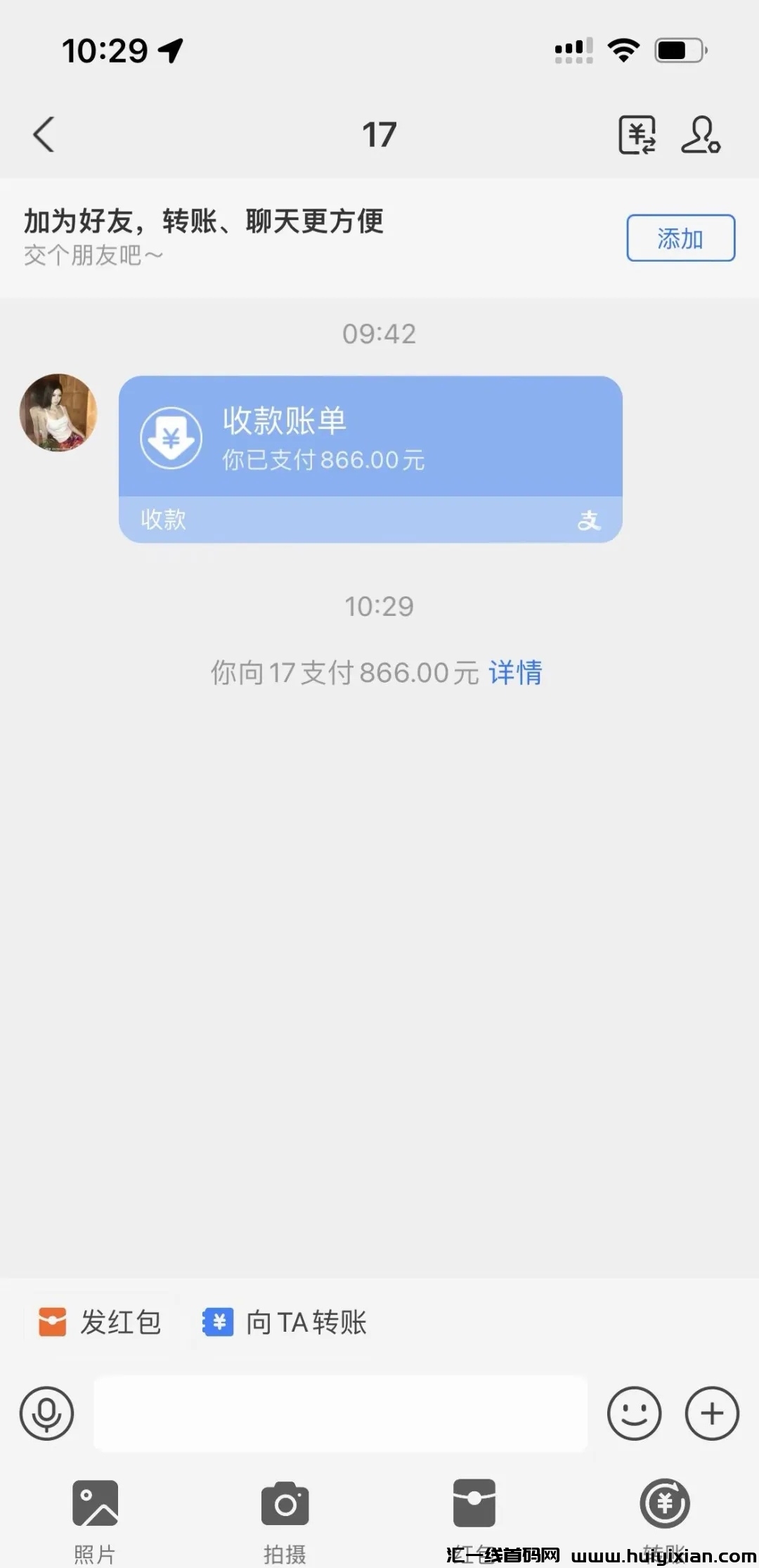
Task: Open 红包 from the bottom shortcut bar
Action: tap(474, 1505)
